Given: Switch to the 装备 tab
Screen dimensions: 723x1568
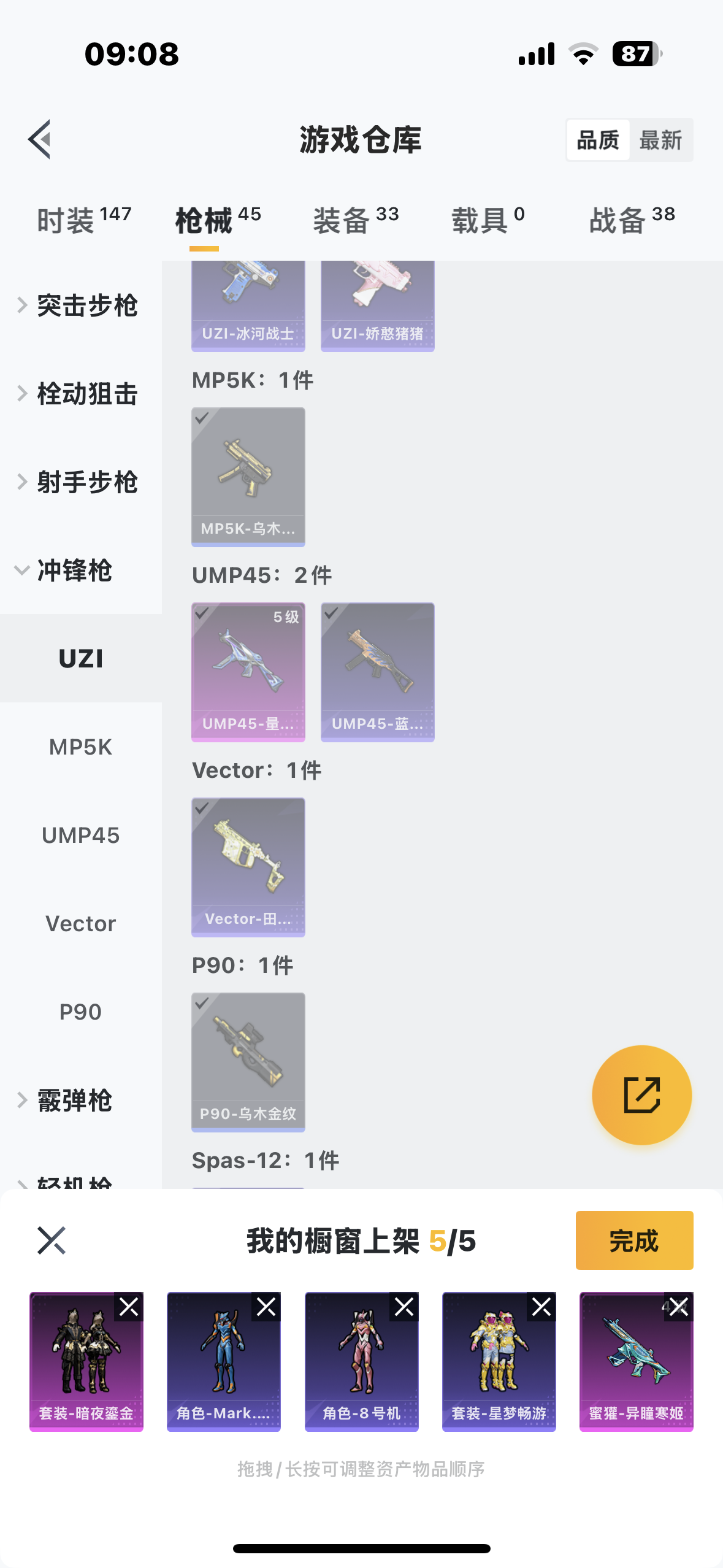Looking at the screenshot, I should (356, 220).
